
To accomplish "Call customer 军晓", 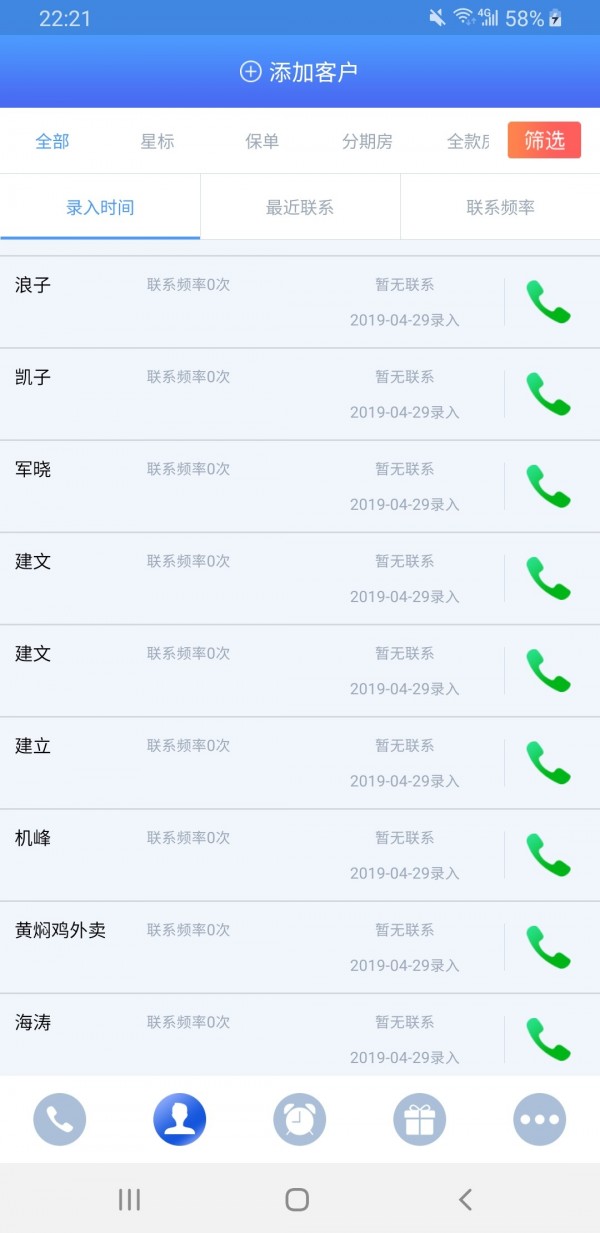I will pyautogui.click(x=548, y=486).
